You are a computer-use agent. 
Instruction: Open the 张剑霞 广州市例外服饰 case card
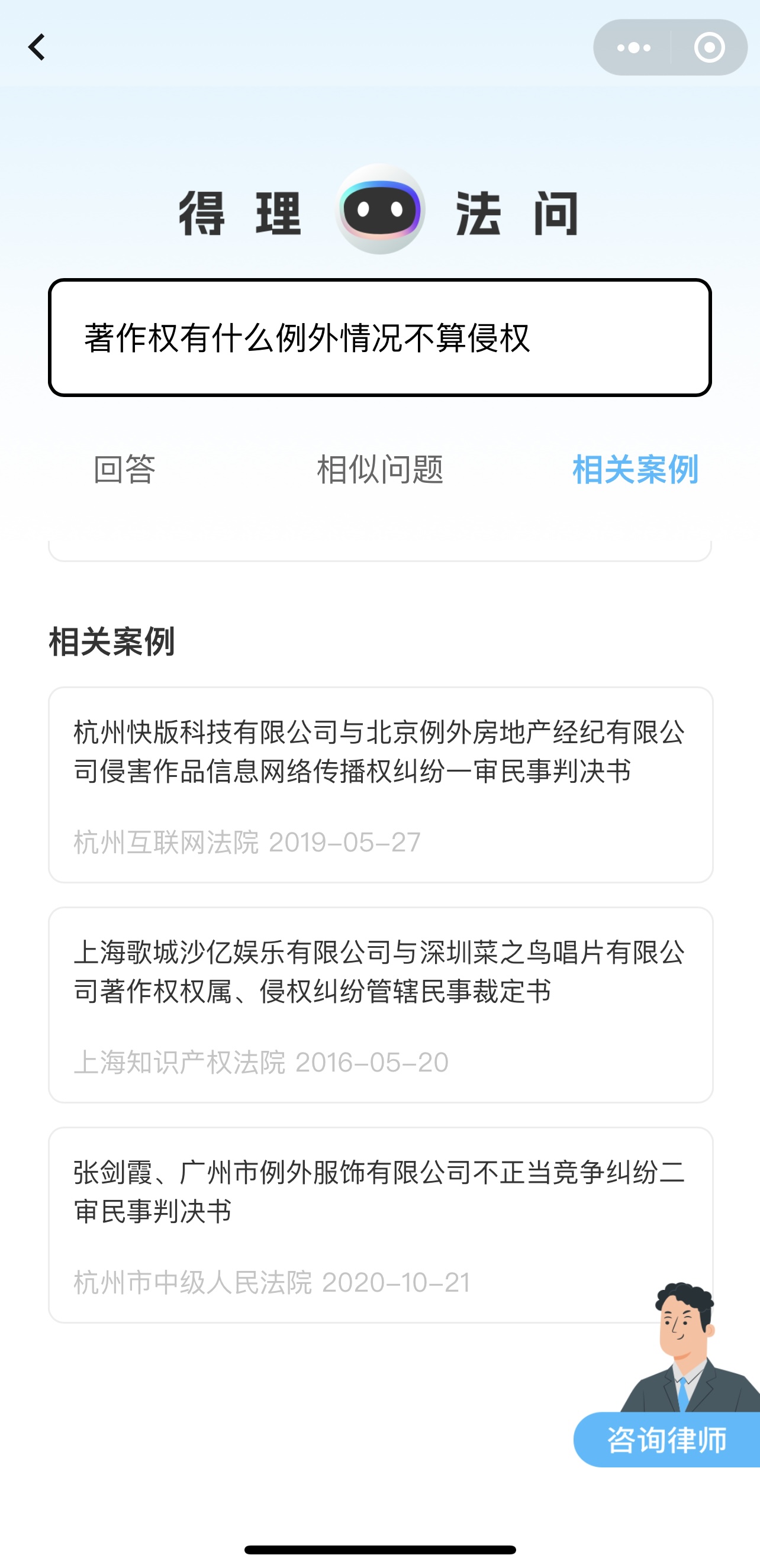[341, 1225]
